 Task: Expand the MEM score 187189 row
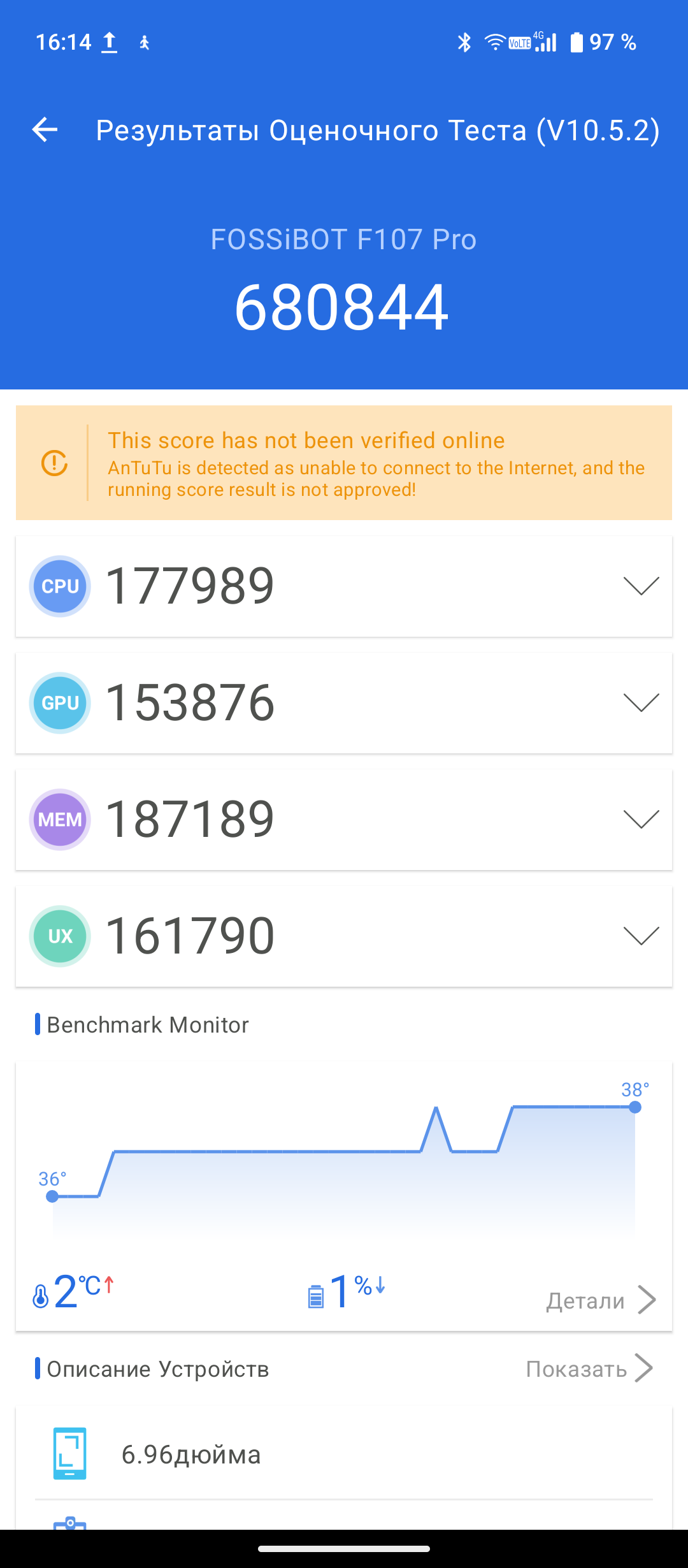pos(640,819)
